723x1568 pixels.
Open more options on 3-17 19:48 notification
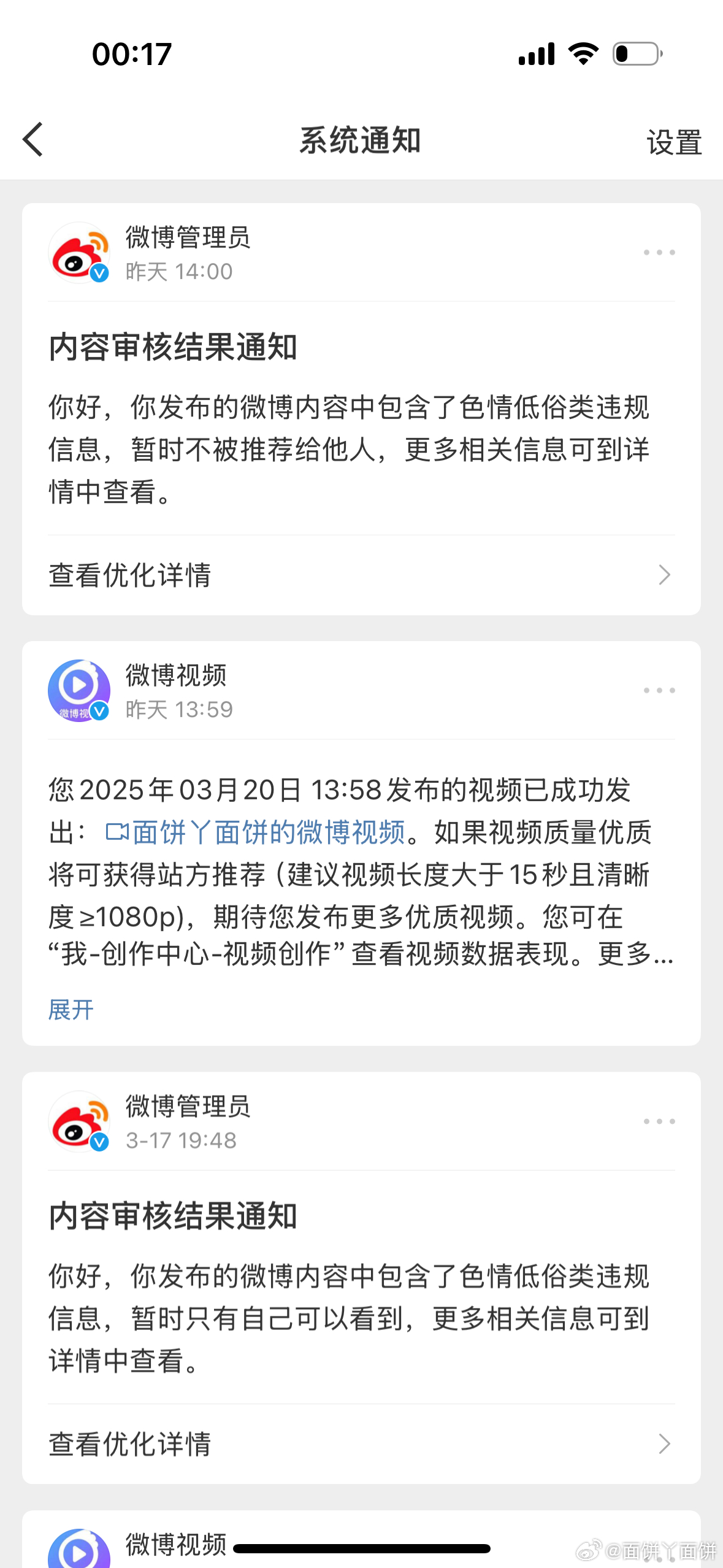[659, 1121]
